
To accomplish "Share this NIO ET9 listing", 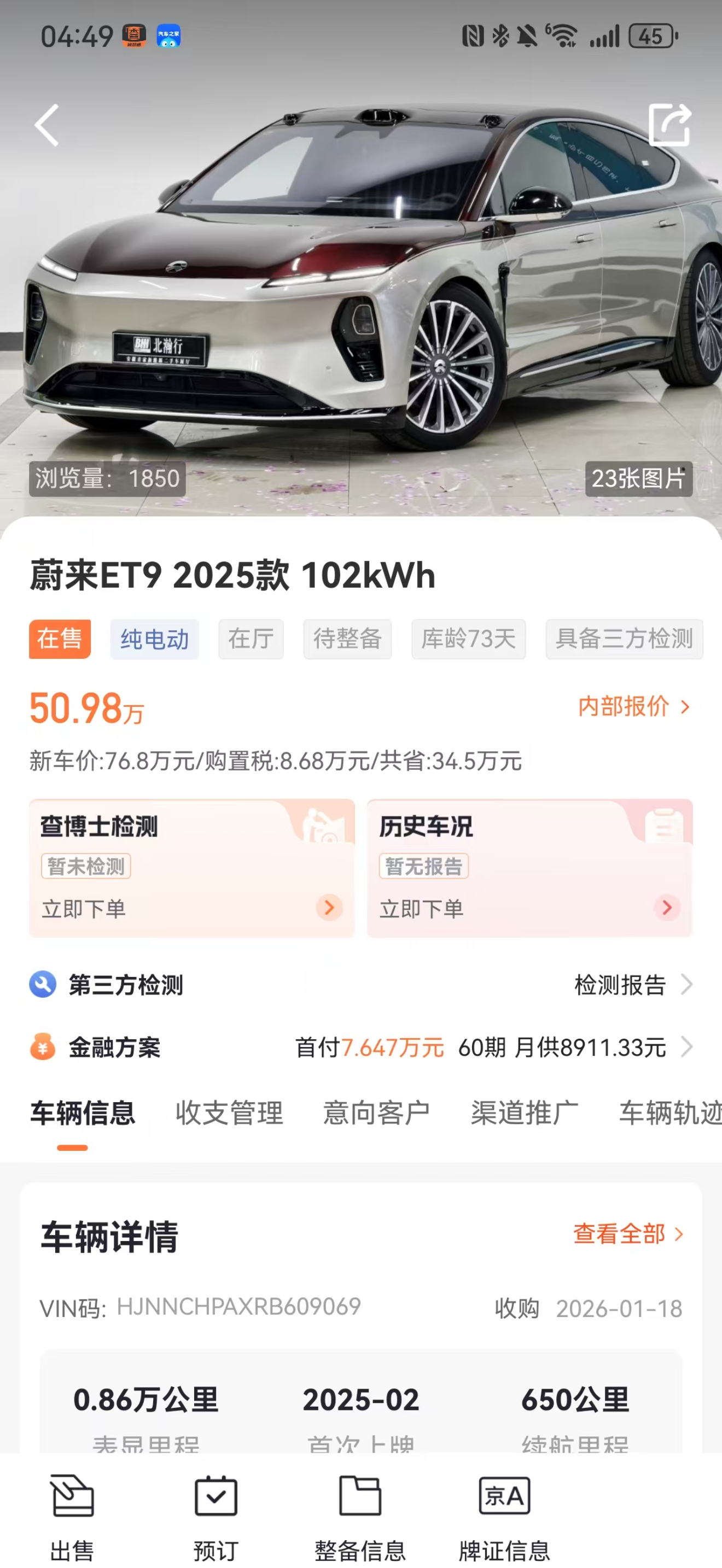I will 669,125.
